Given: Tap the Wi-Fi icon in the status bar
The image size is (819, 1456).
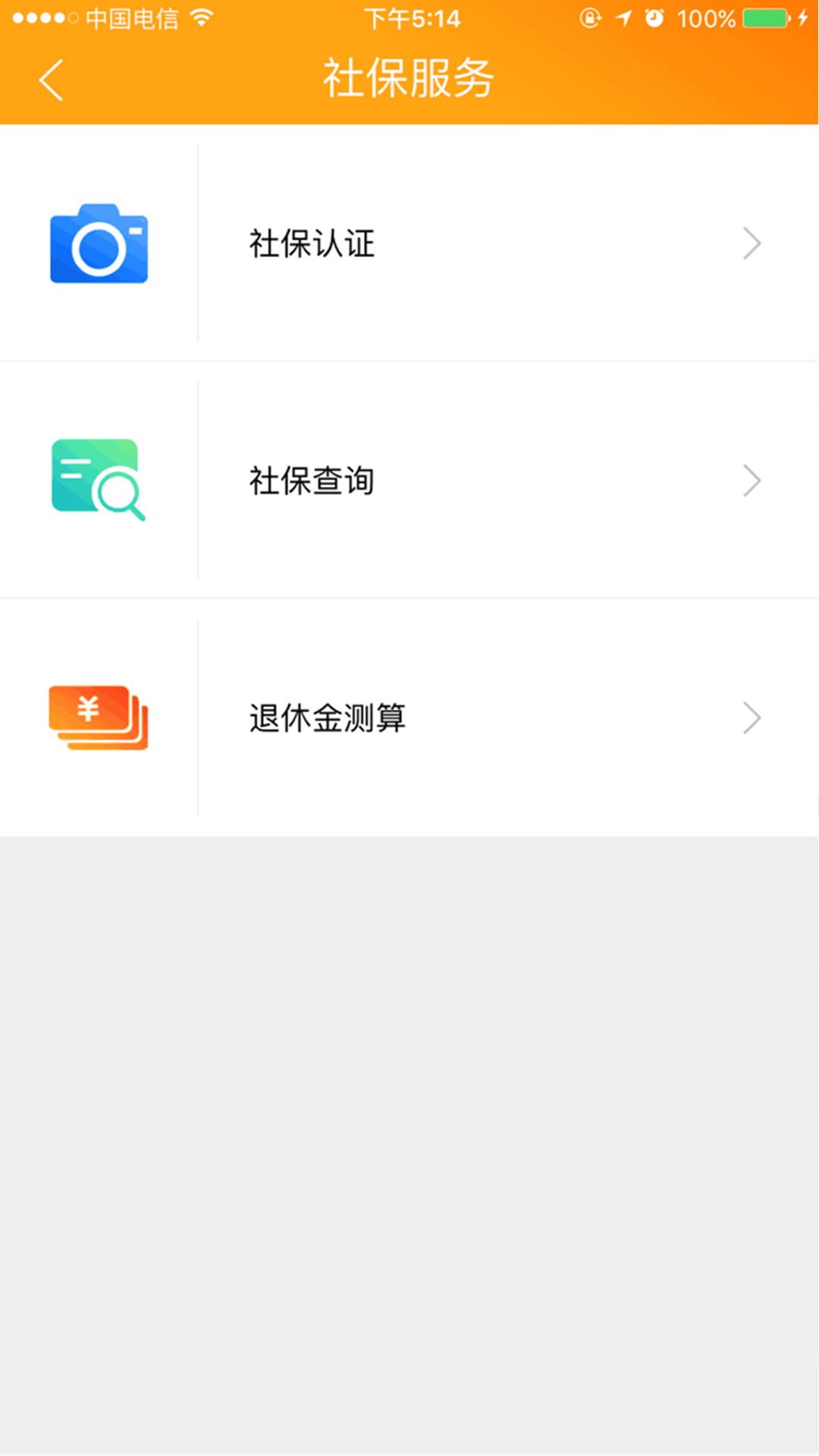Looking at the screenshot, I should coord(201,19).
